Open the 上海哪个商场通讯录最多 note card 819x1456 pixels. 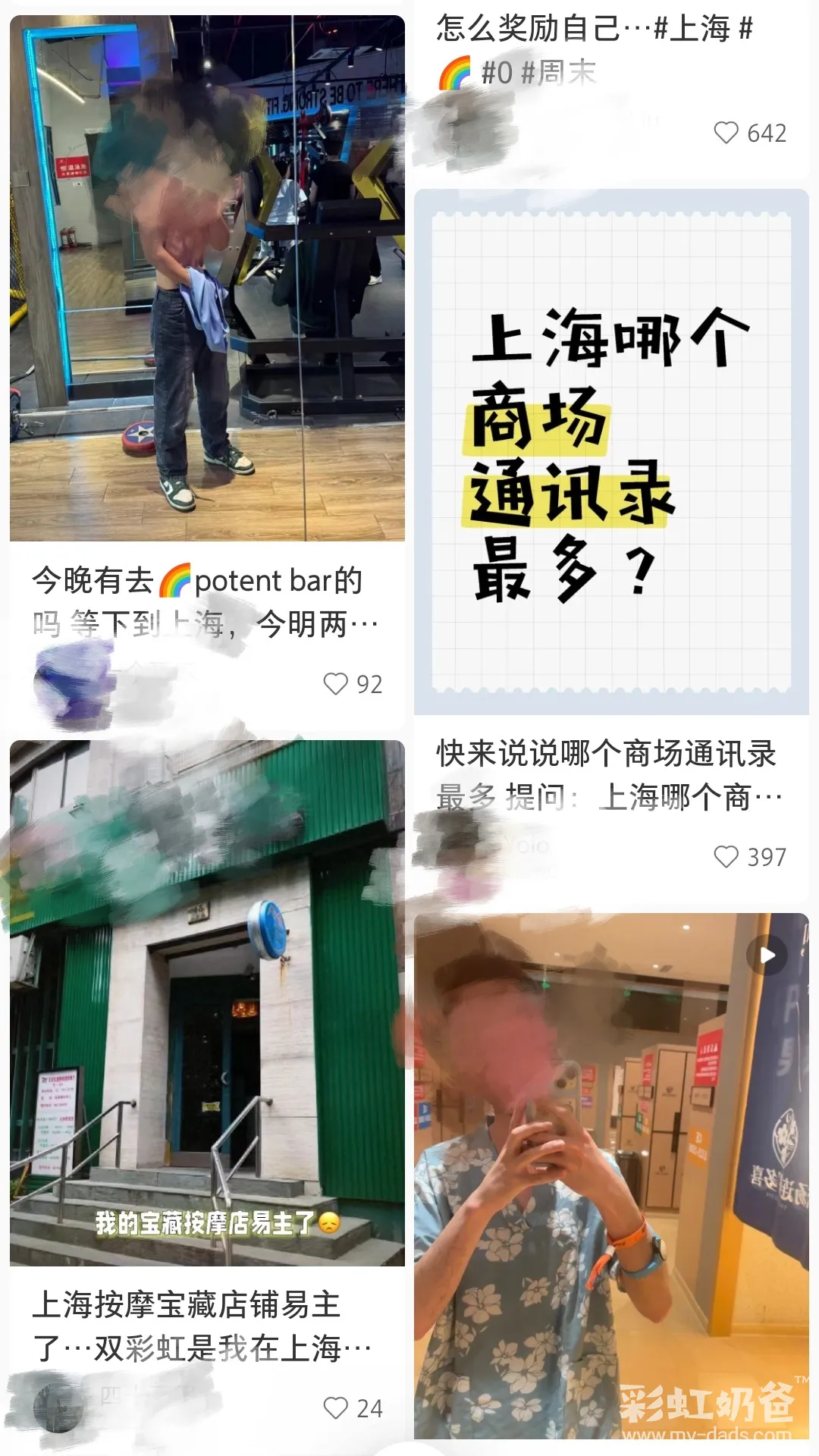tap(611, 452)
